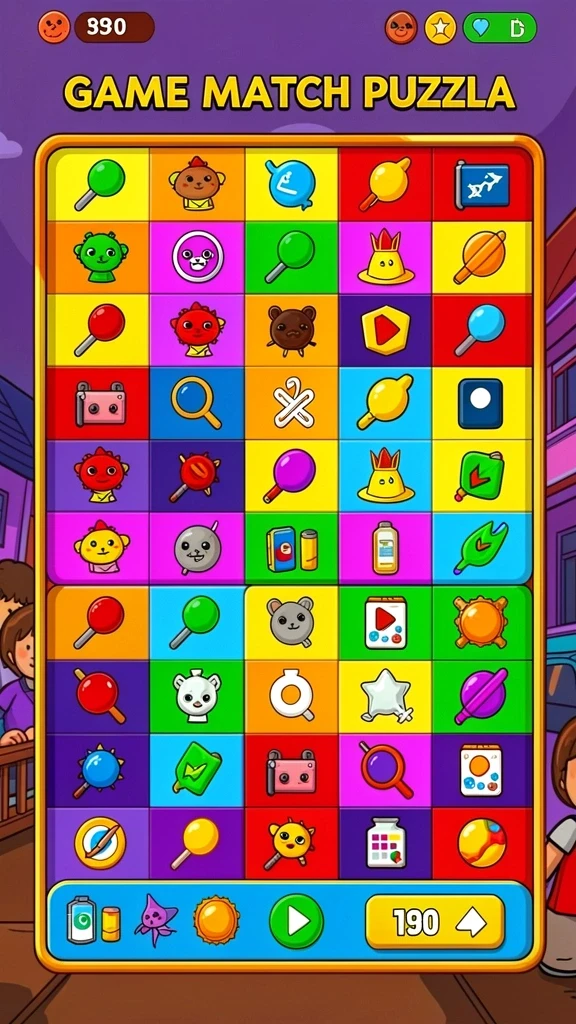Select the blue balloon tile
This screenshot has width=576, height=1024.
[291, 184]
